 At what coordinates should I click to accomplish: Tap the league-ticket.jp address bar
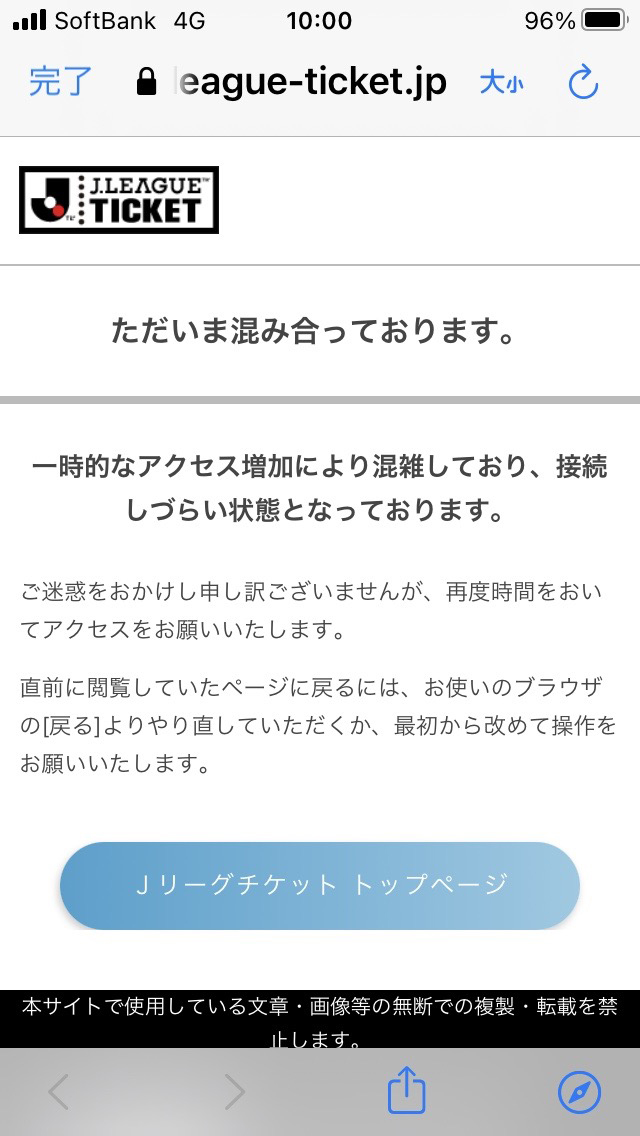click(291, 83)
